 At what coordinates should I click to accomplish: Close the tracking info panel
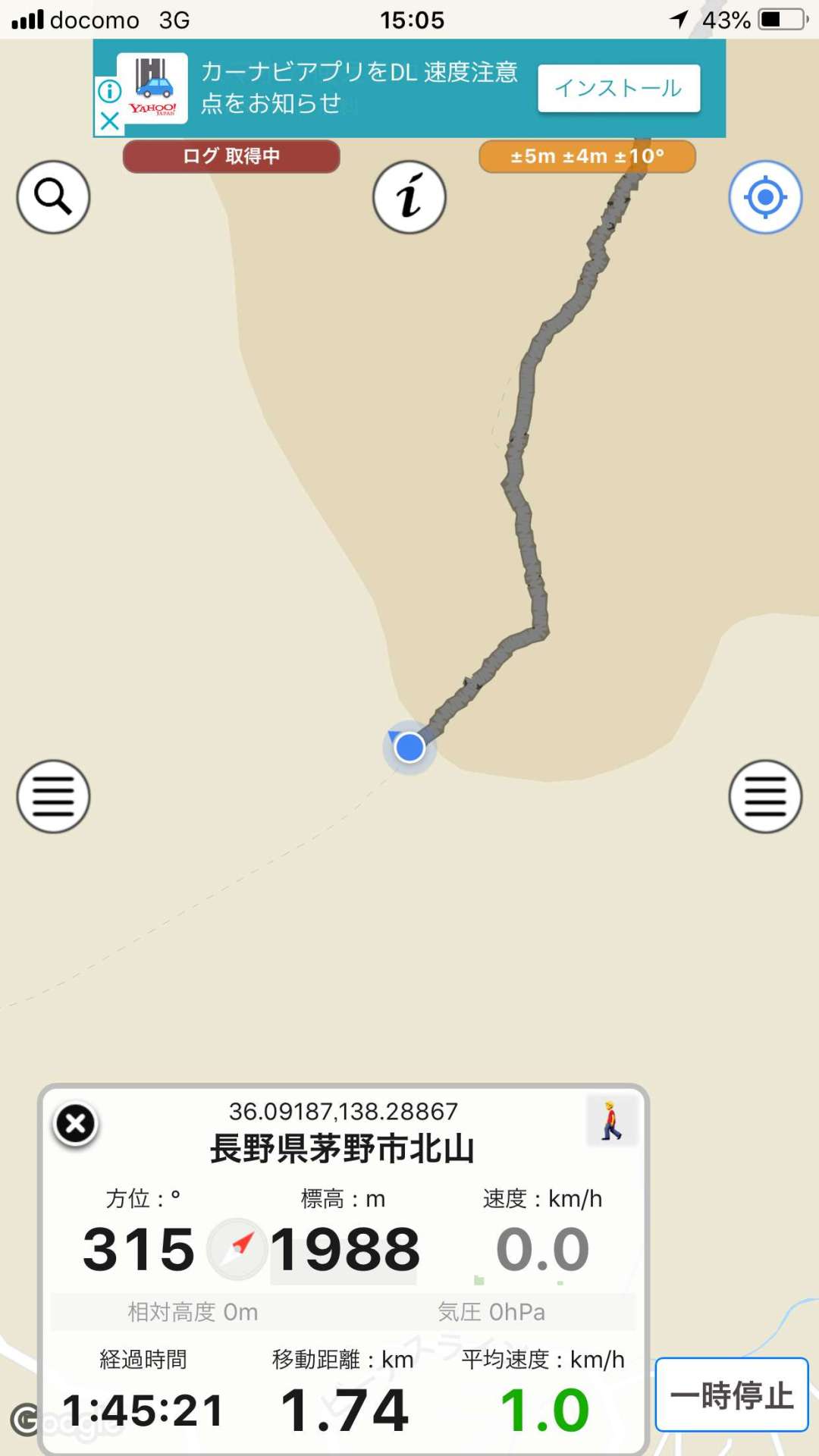[75, 1124]
